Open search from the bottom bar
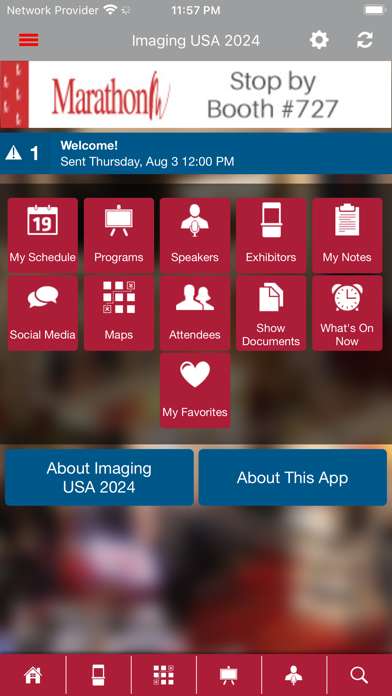This screenshot has width=392, height=696. tap(359, 675)
